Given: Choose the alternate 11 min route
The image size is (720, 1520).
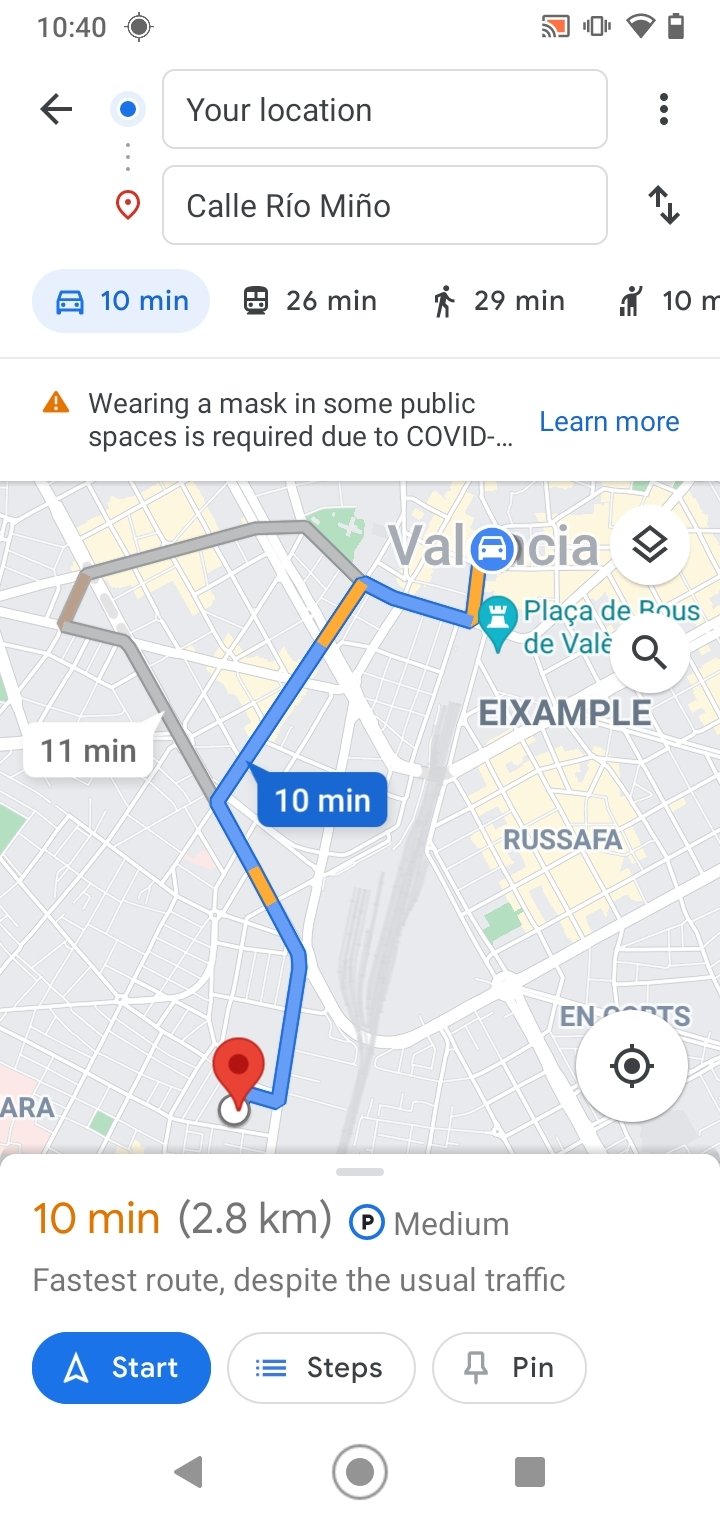Looking at the screenshot, I should [x=88, y=750].
